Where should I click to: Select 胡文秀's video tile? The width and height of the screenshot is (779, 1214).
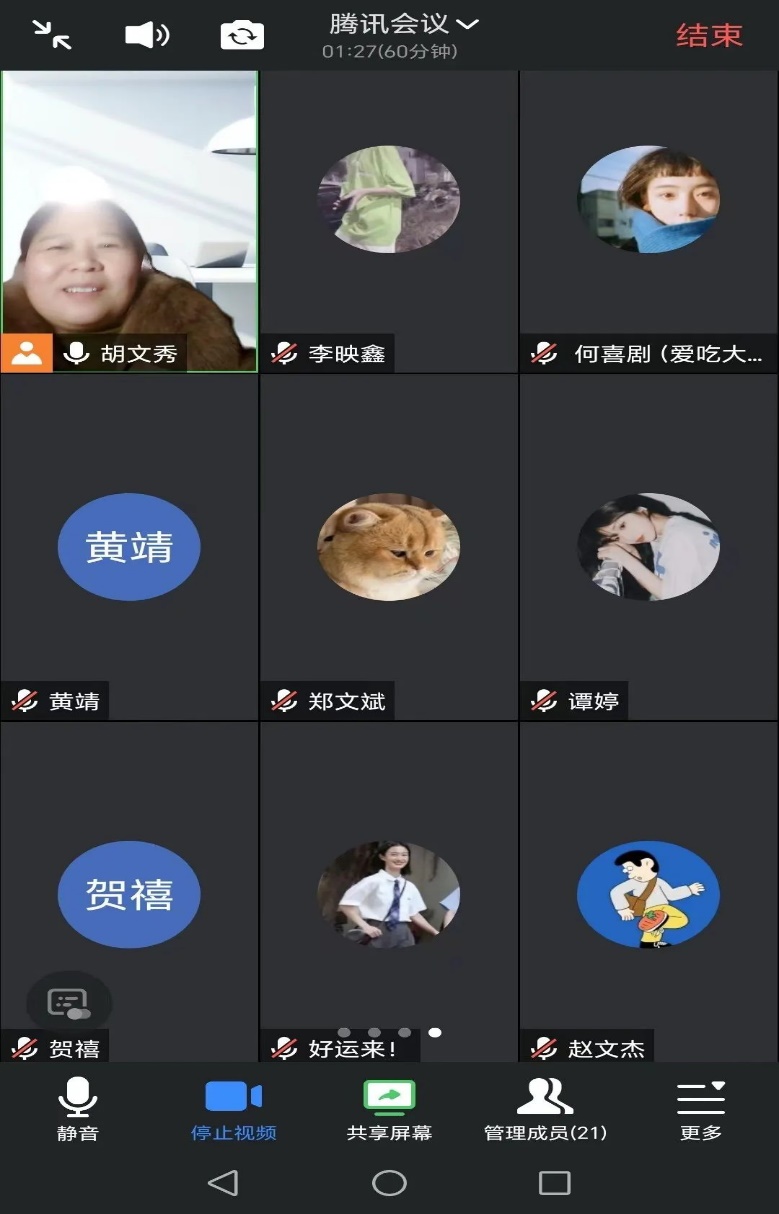click(x=129, y=220)
